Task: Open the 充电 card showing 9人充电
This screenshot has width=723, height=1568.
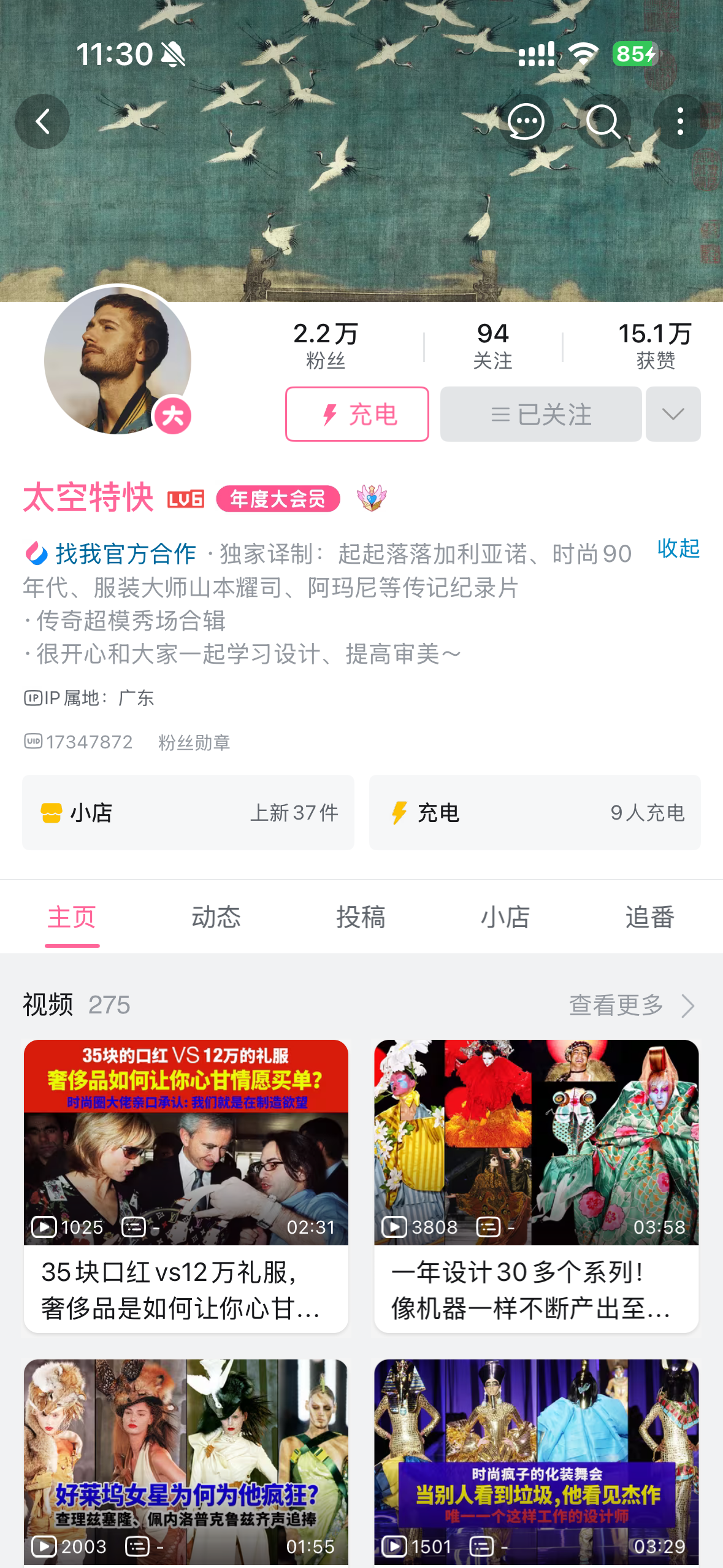Action: (x=535, y=812)
